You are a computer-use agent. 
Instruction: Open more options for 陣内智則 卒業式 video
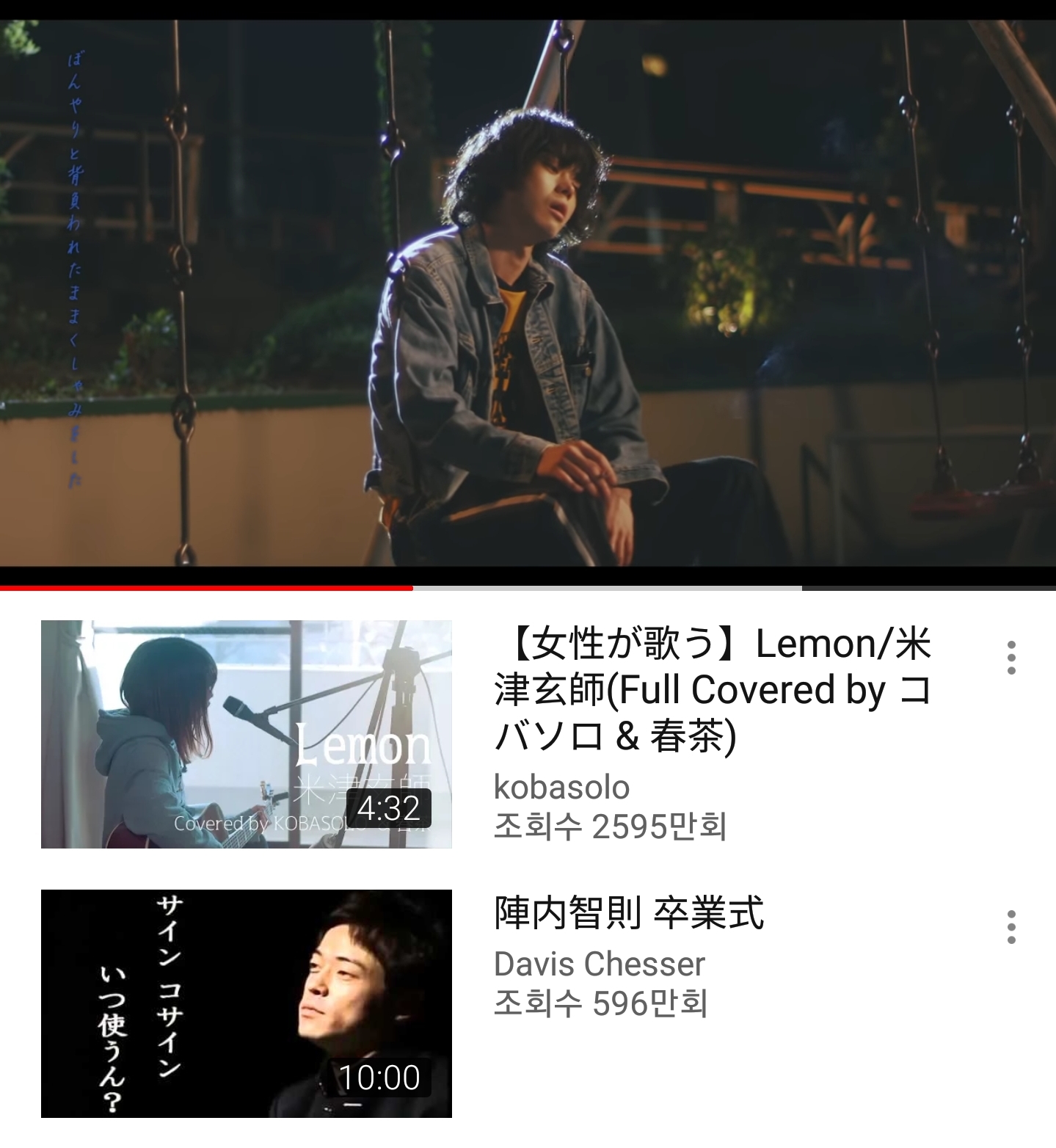[x=1011, y=926]
